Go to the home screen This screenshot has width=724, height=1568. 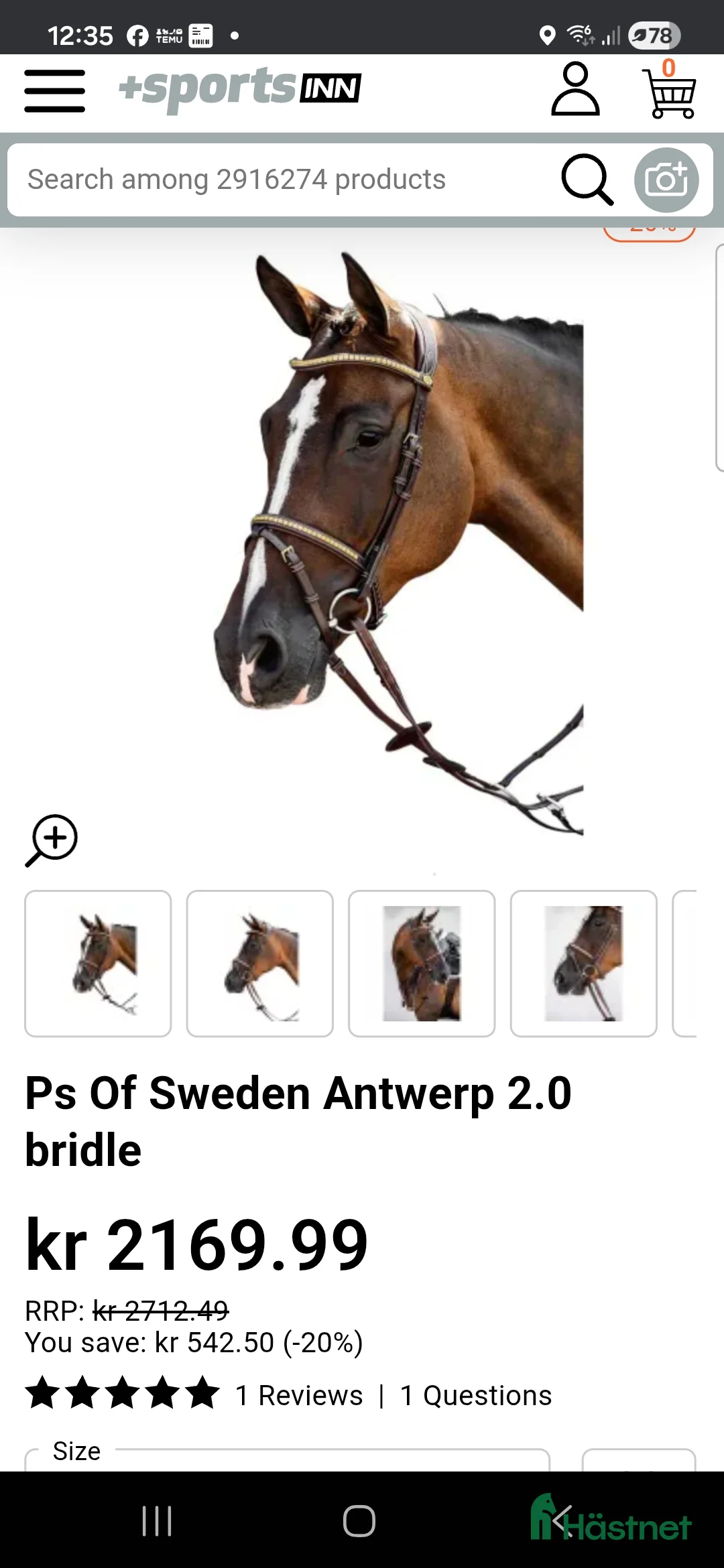click(x=359, y=1521)
